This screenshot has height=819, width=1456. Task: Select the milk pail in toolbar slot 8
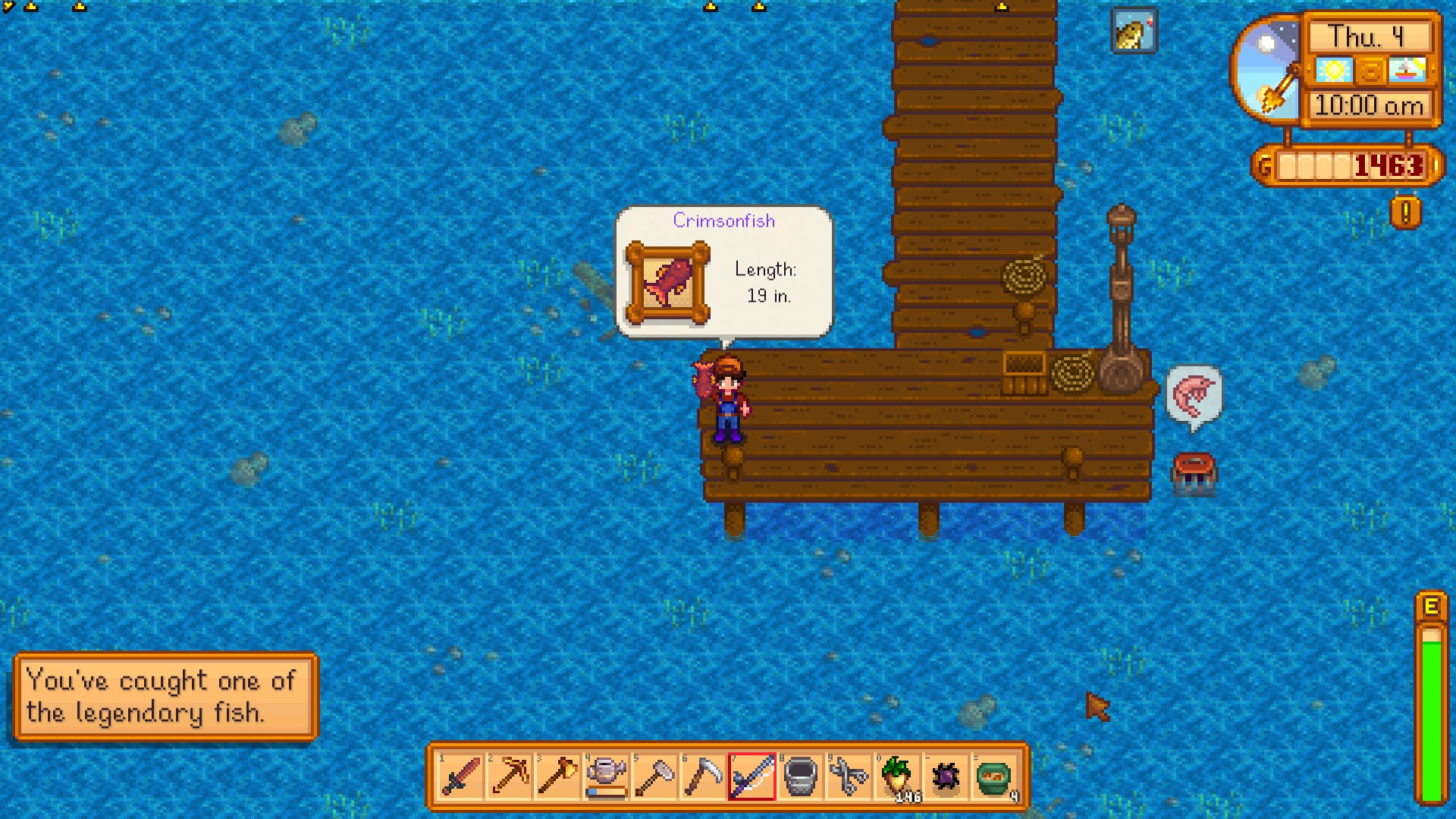coord(800,777)
